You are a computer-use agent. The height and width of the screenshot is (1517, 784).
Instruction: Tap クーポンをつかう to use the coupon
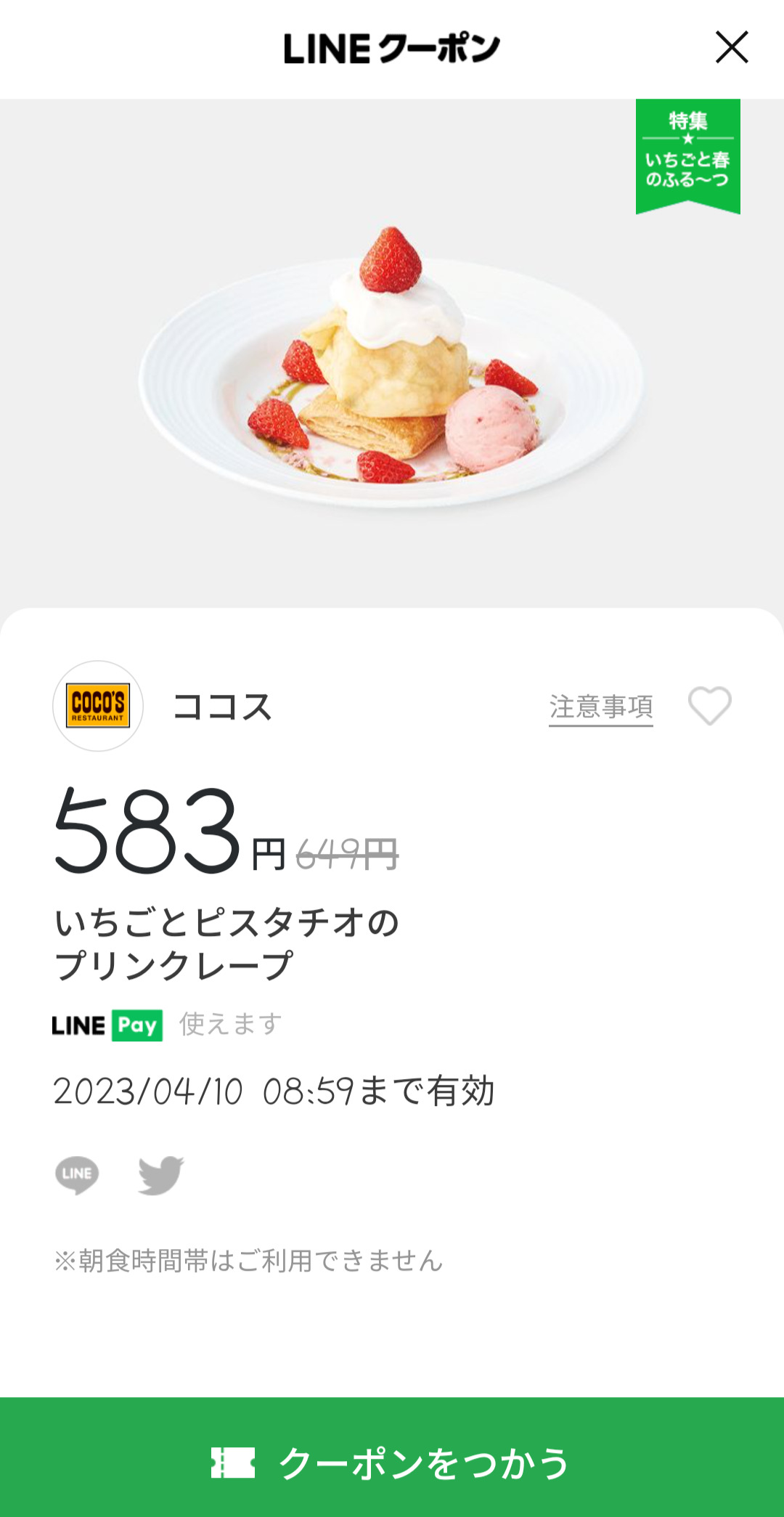(x=392, y=1463)
